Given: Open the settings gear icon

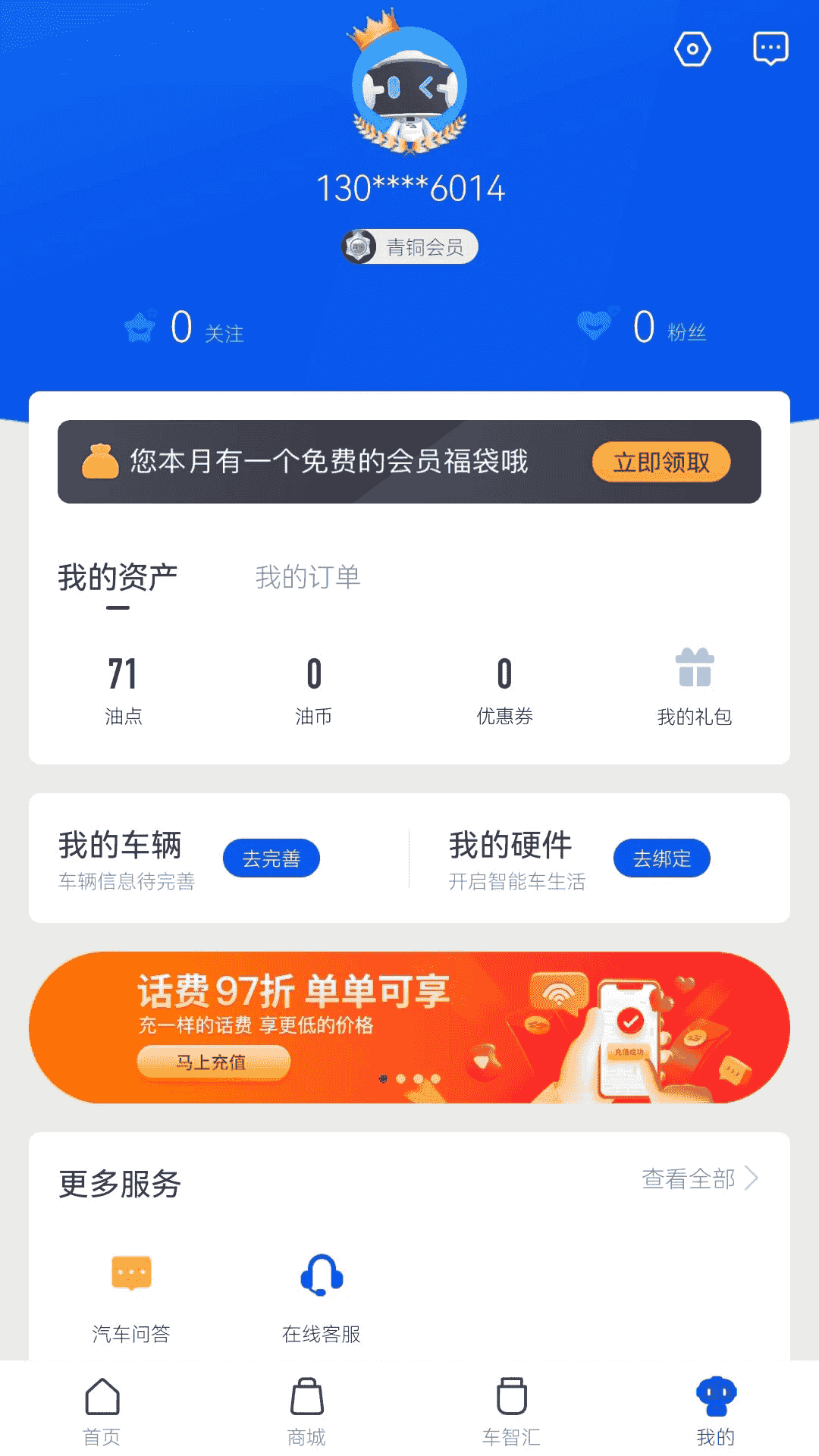Looking at the screenshot, I should click(x=692, y=49).
